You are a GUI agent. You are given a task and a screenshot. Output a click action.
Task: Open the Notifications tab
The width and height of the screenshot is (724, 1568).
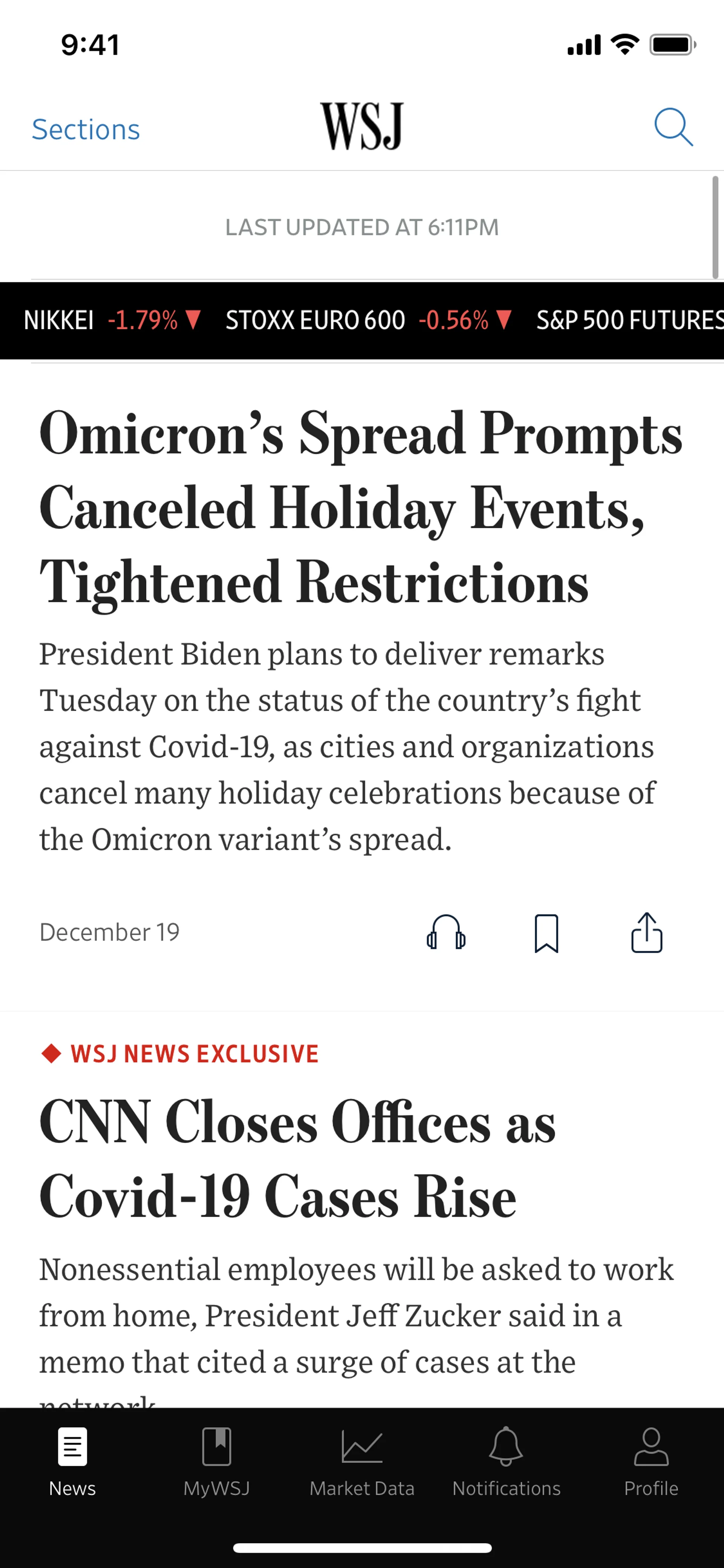[x=506, y=1462]
